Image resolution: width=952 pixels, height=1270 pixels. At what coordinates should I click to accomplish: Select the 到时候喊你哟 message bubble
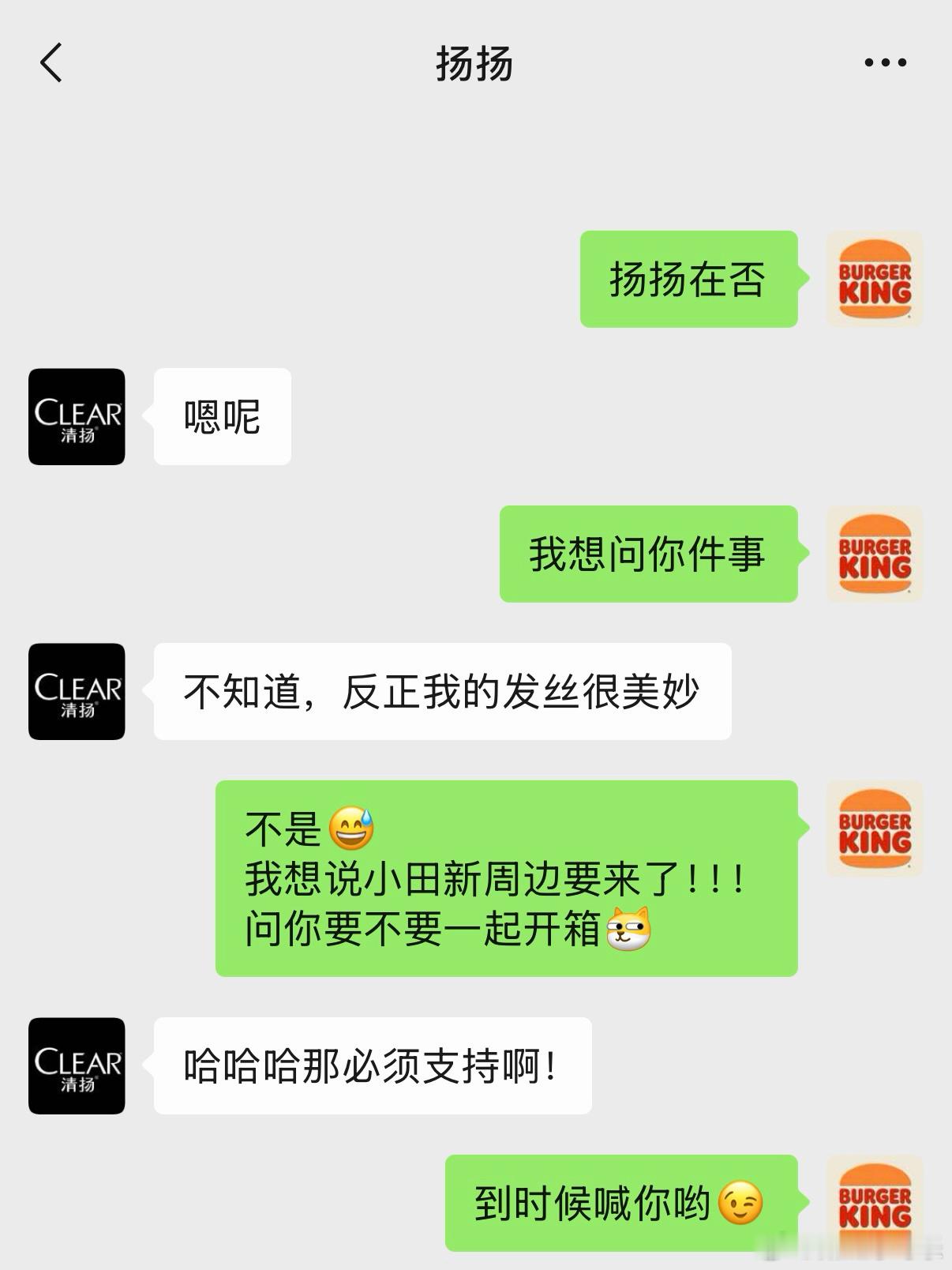[624, 1200]
